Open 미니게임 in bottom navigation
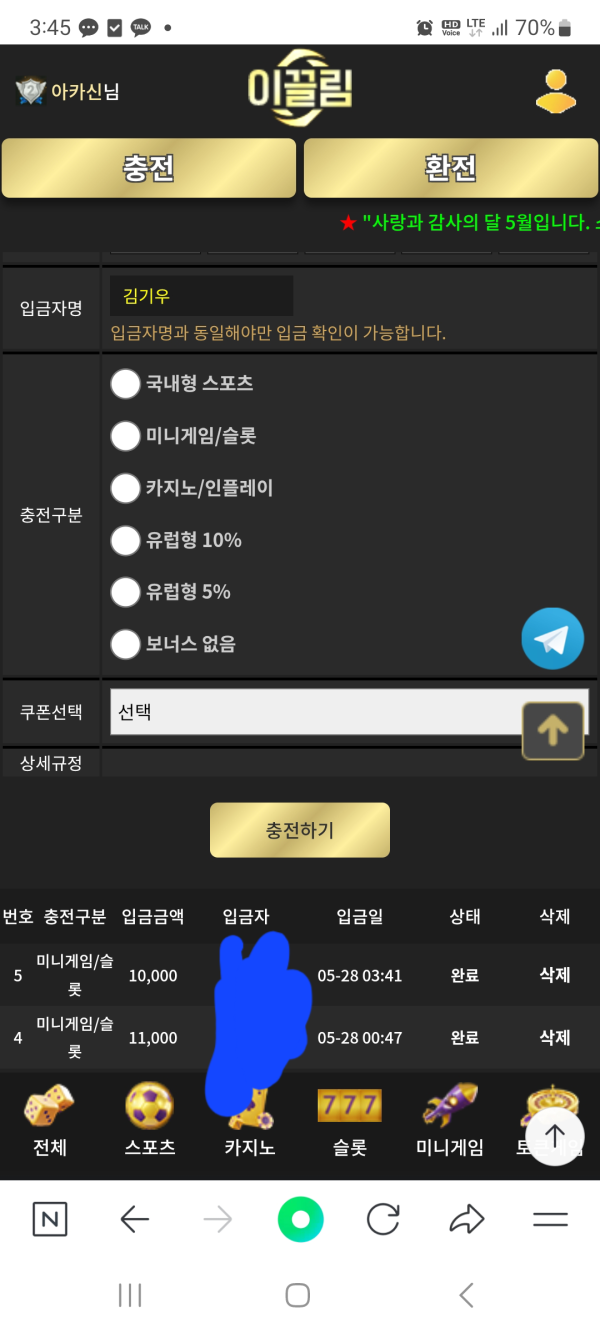 tap(449, 1120)
